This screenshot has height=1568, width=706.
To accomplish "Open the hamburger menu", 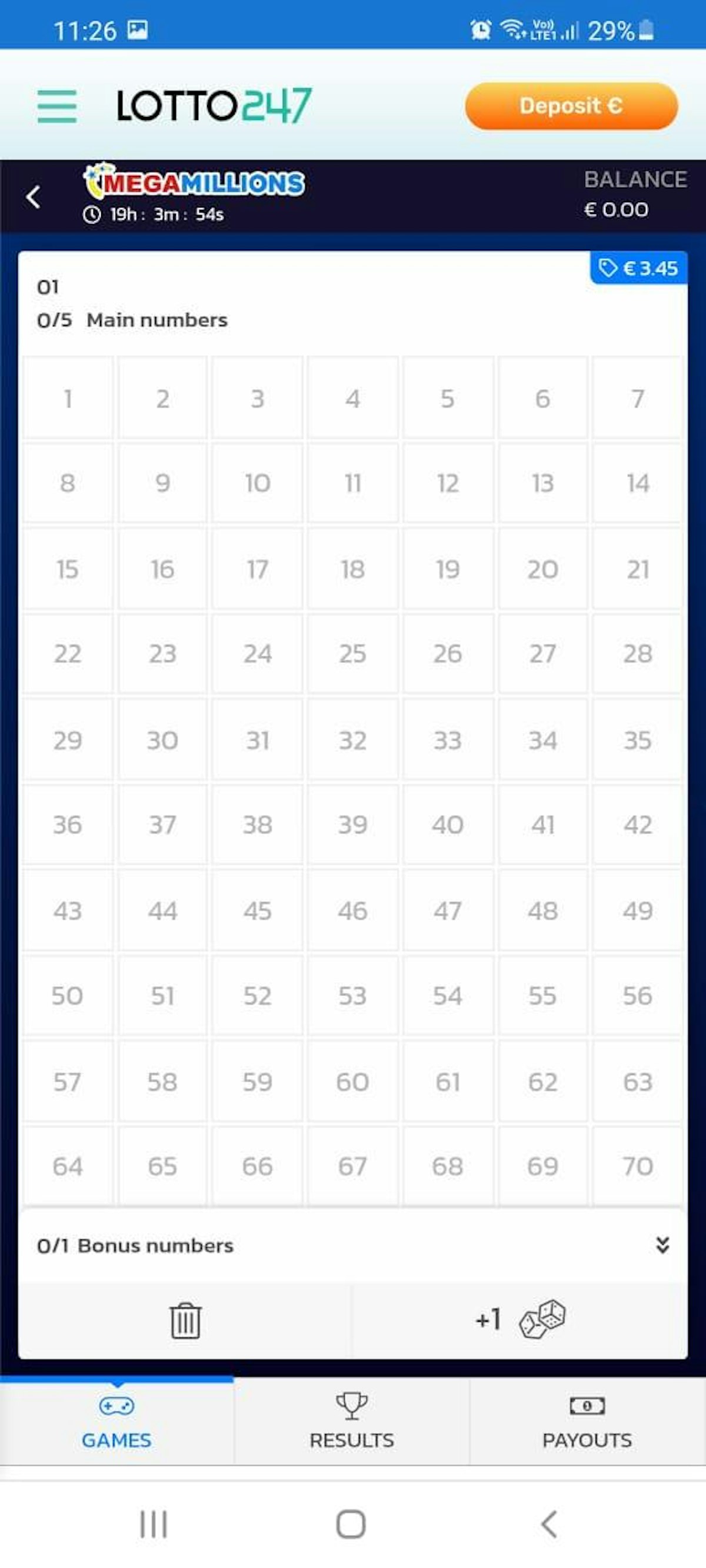I will point(56,106).
